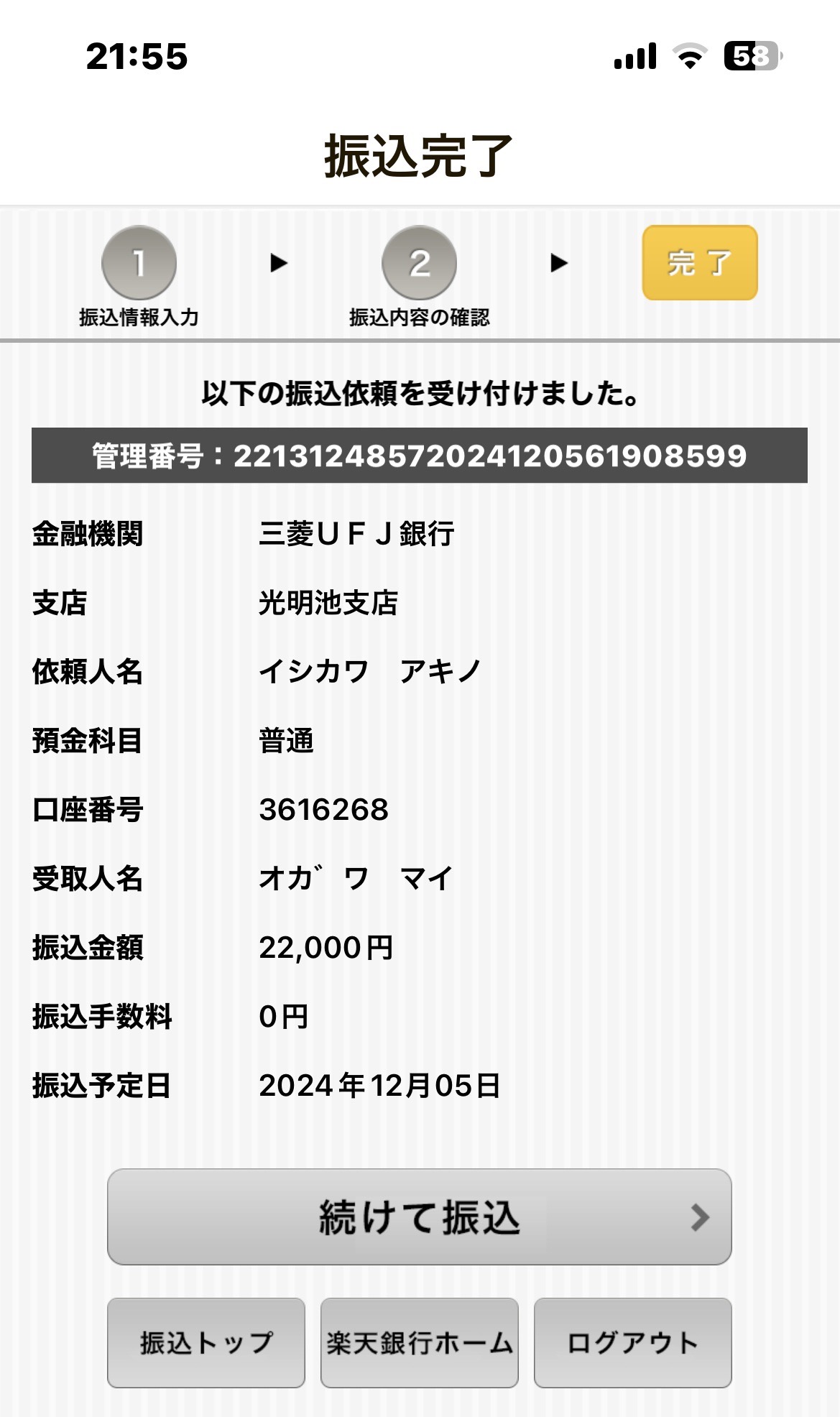Open 楽天銀行ホーム

(420, 1342)
